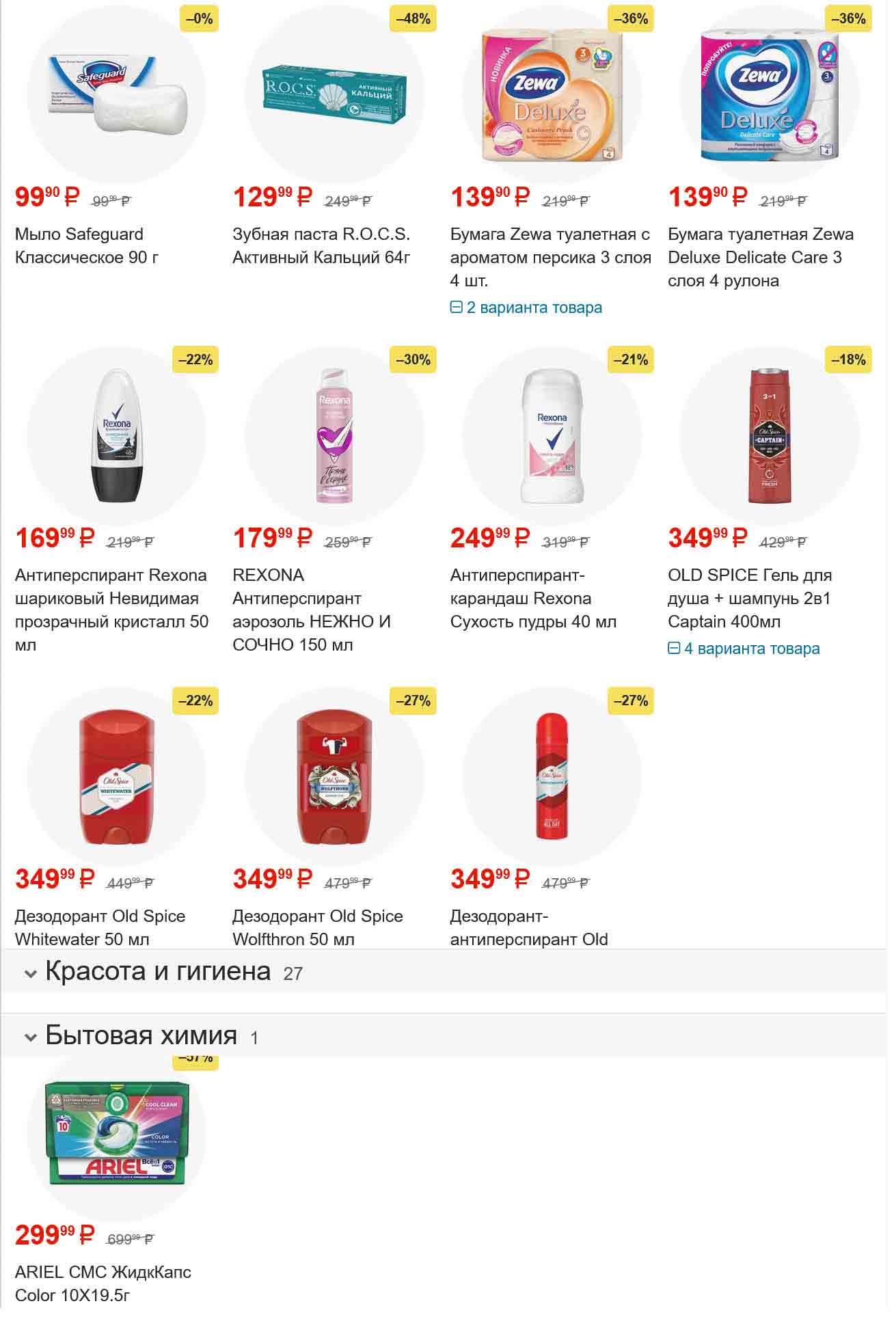Open OLD SPICE Captain shower gel card
Image resolution: width=896 pixels, height=1321 pixels.
749,598
